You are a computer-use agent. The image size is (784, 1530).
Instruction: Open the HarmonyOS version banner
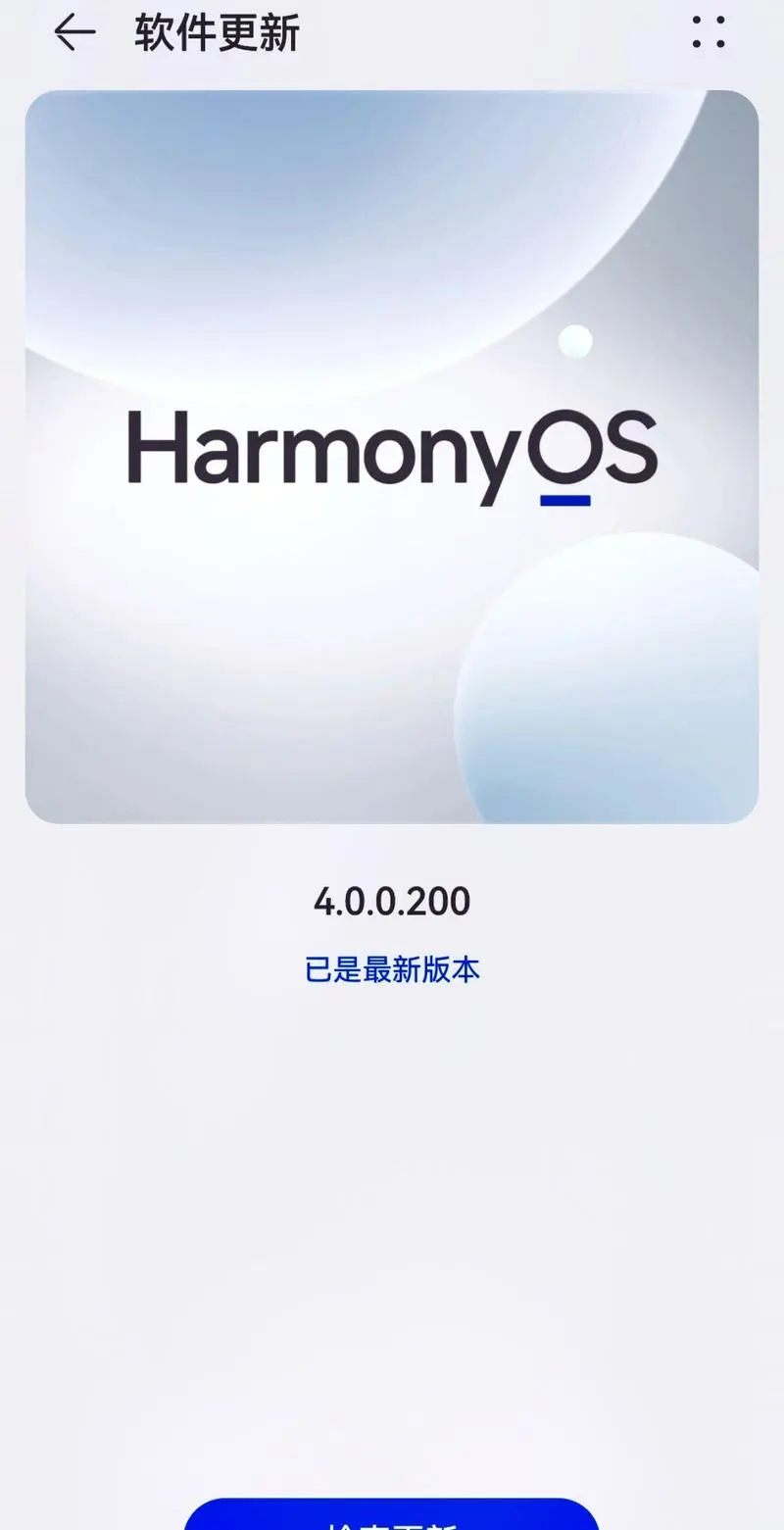point(392,457)
